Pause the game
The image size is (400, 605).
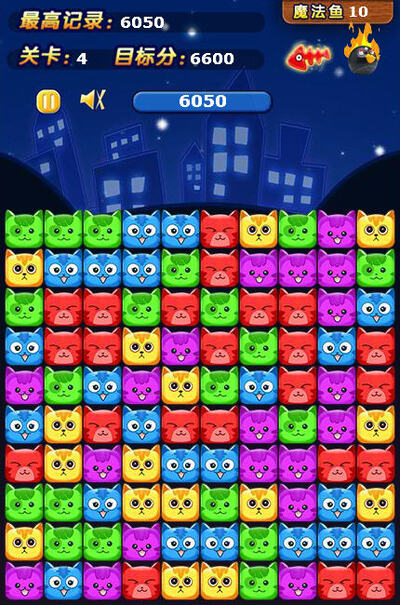click(48, 101)
